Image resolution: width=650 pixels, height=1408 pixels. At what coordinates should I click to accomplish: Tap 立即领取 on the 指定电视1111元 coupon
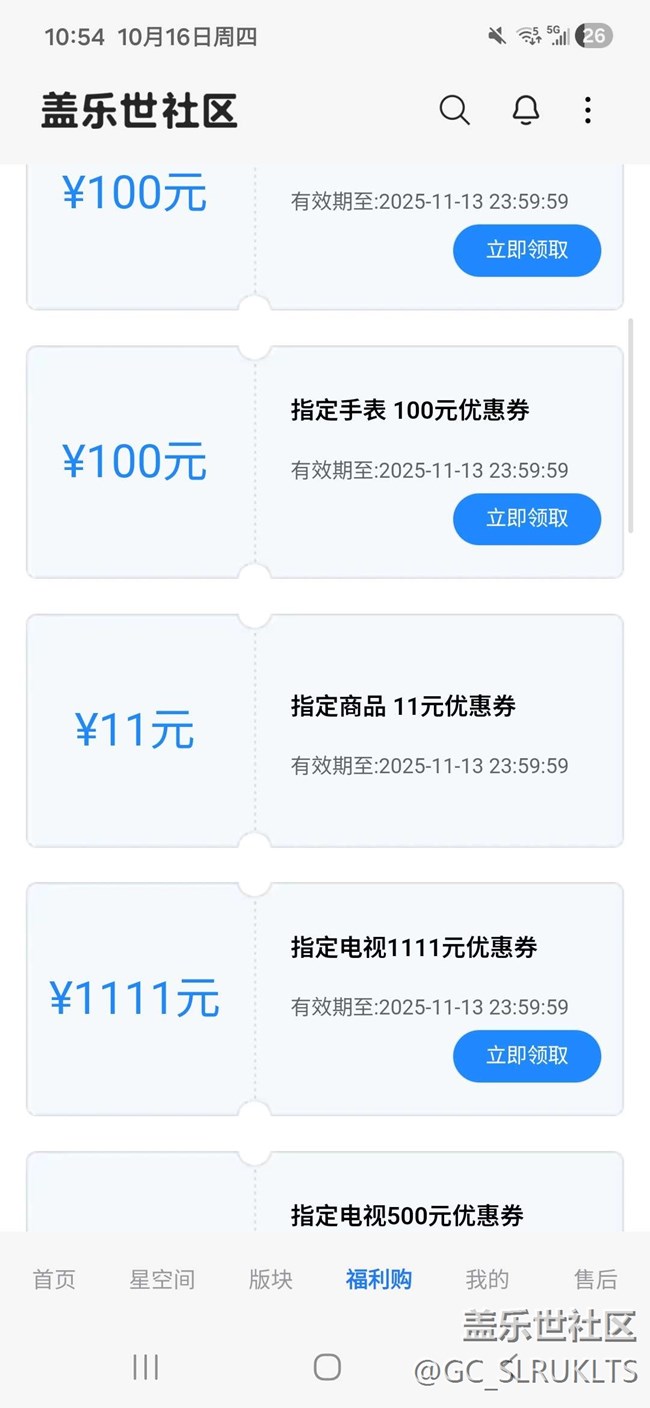point(527,1056)
